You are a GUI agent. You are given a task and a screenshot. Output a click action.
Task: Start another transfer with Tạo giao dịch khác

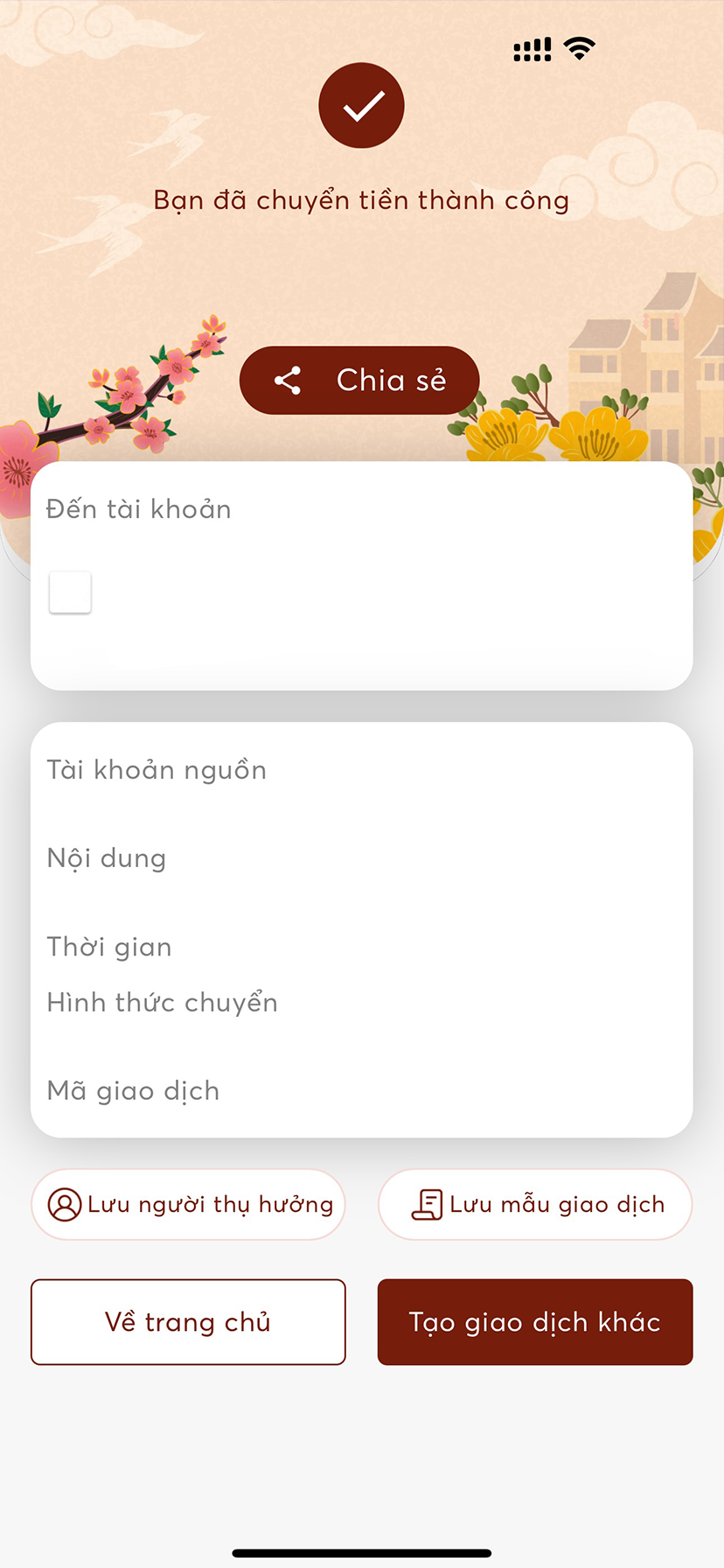535,1321
